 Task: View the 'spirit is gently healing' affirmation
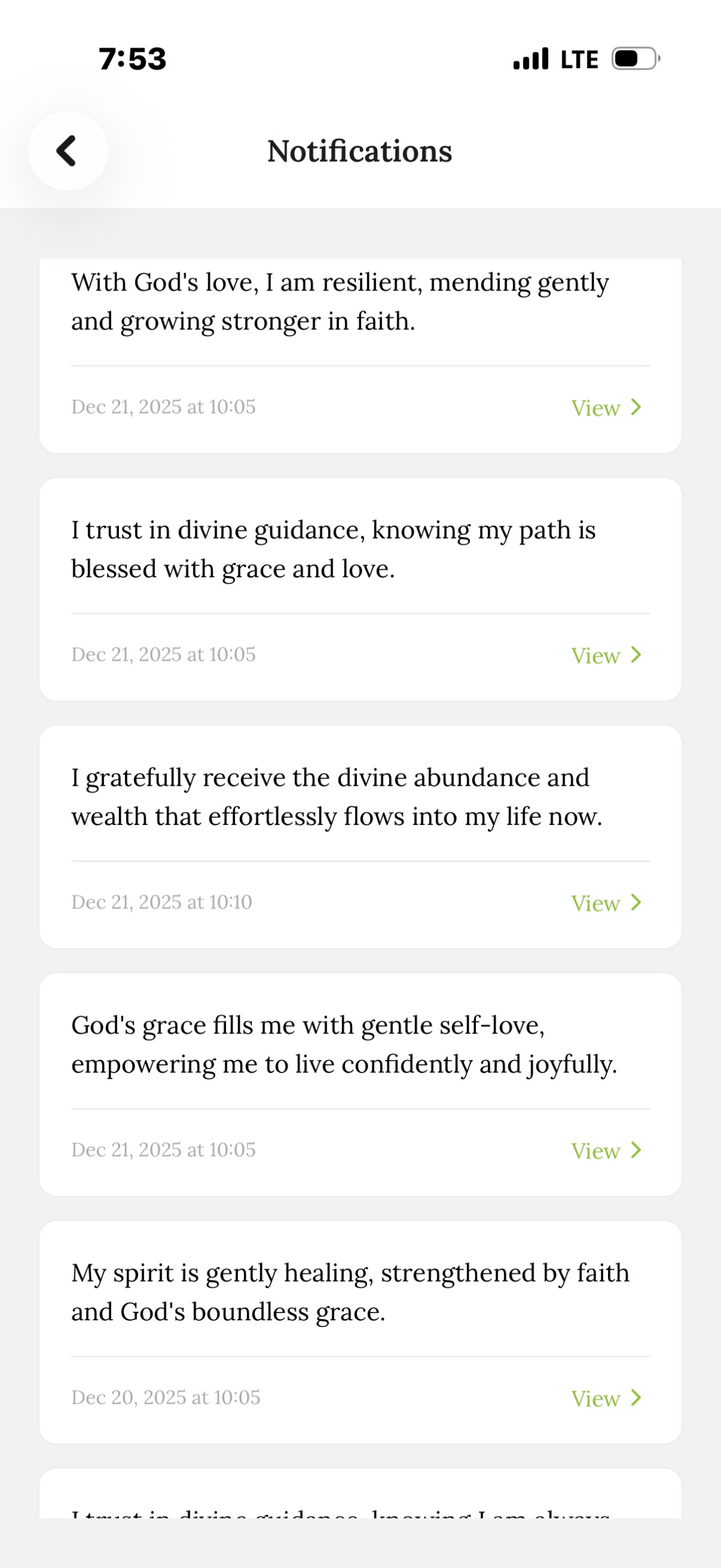point(606,1398)
